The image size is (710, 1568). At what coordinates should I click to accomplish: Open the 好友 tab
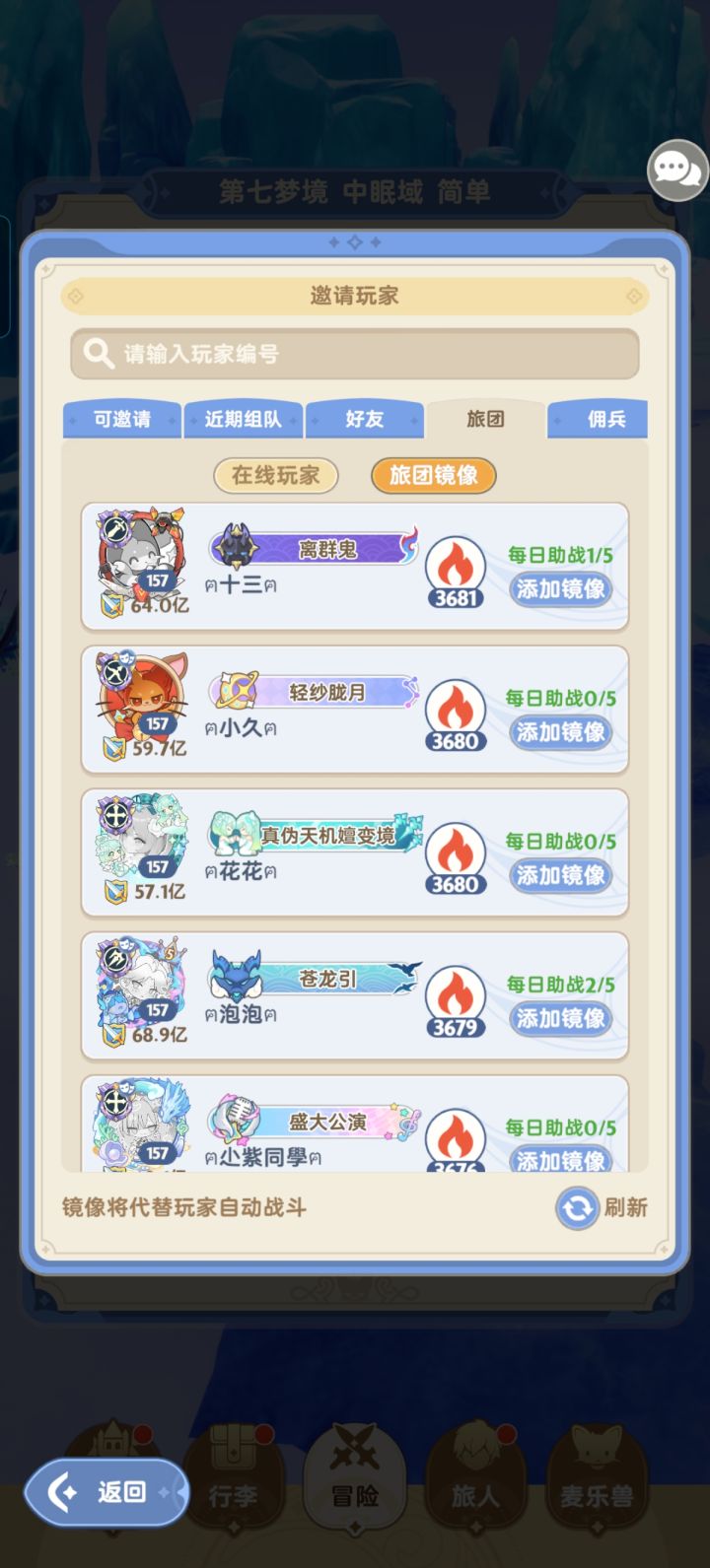(364, 419)
